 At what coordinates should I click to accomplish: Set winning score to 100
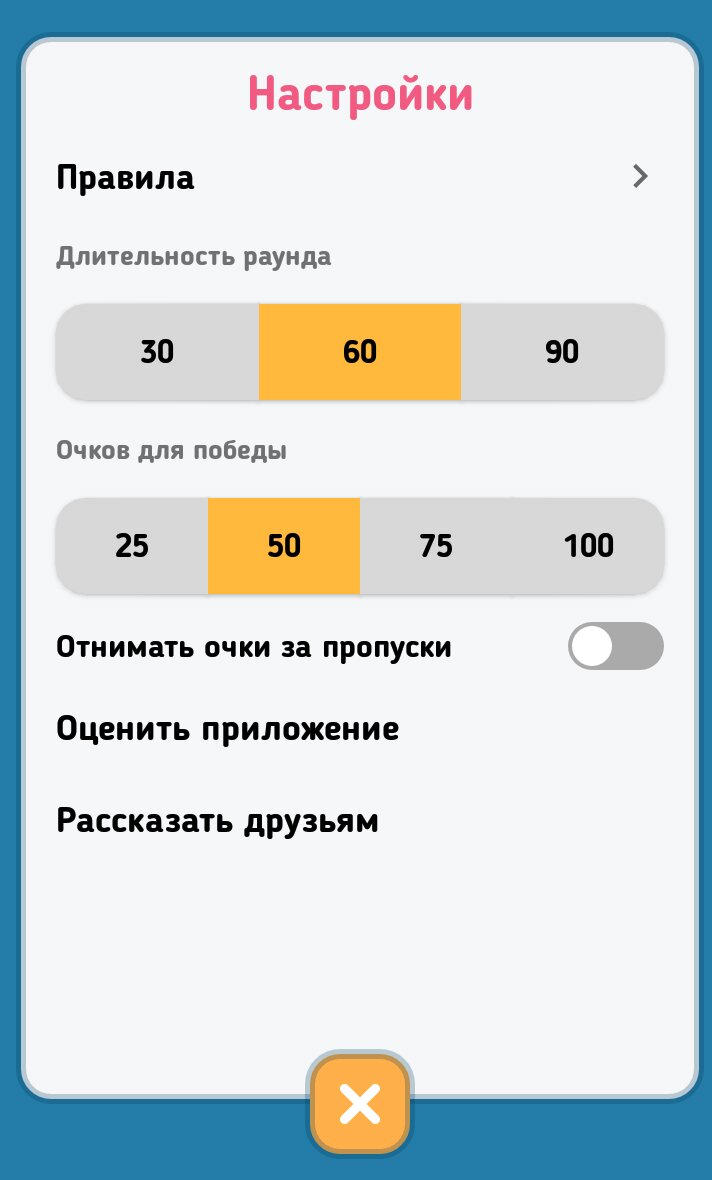pos(588,546)
